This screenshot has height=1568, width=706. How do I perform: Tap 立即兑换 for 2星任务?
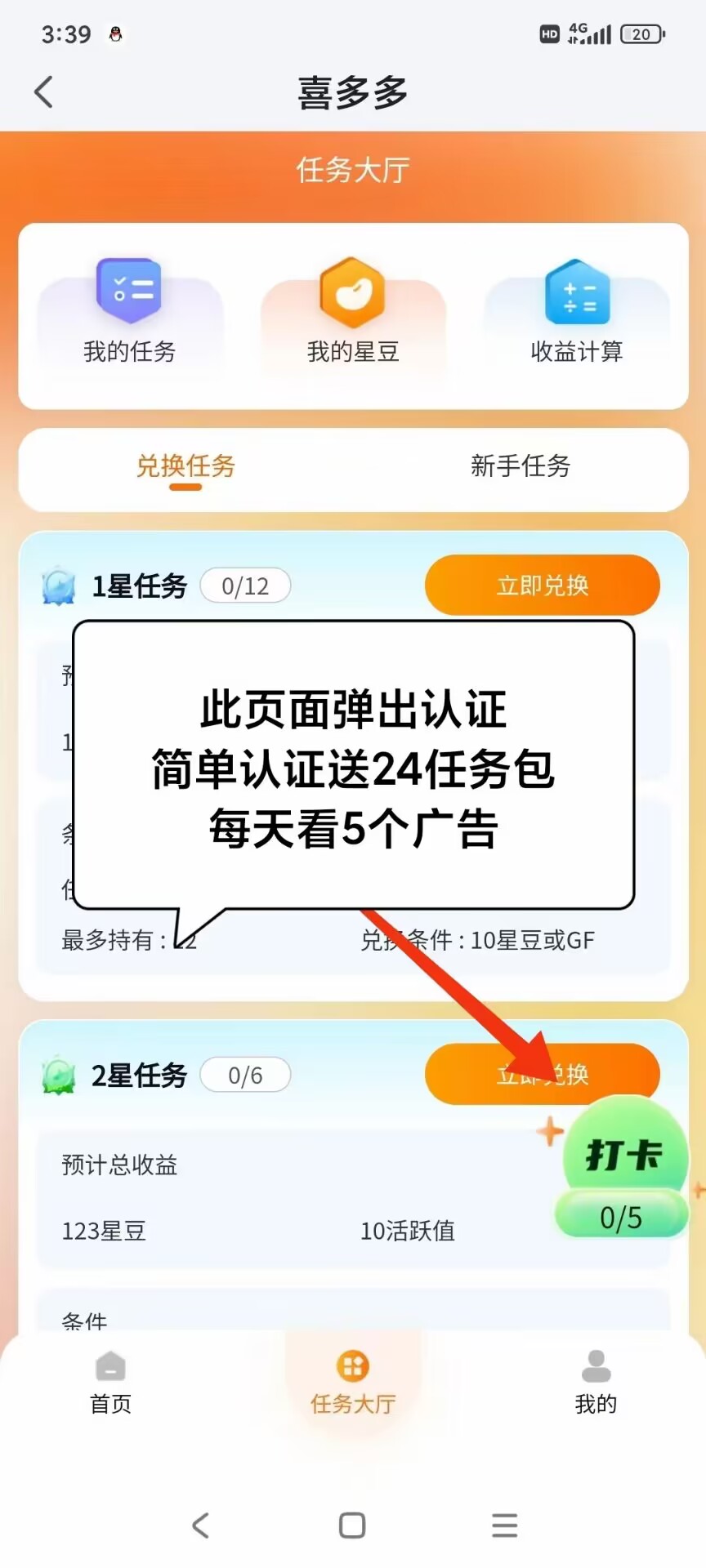(490, 1073)
